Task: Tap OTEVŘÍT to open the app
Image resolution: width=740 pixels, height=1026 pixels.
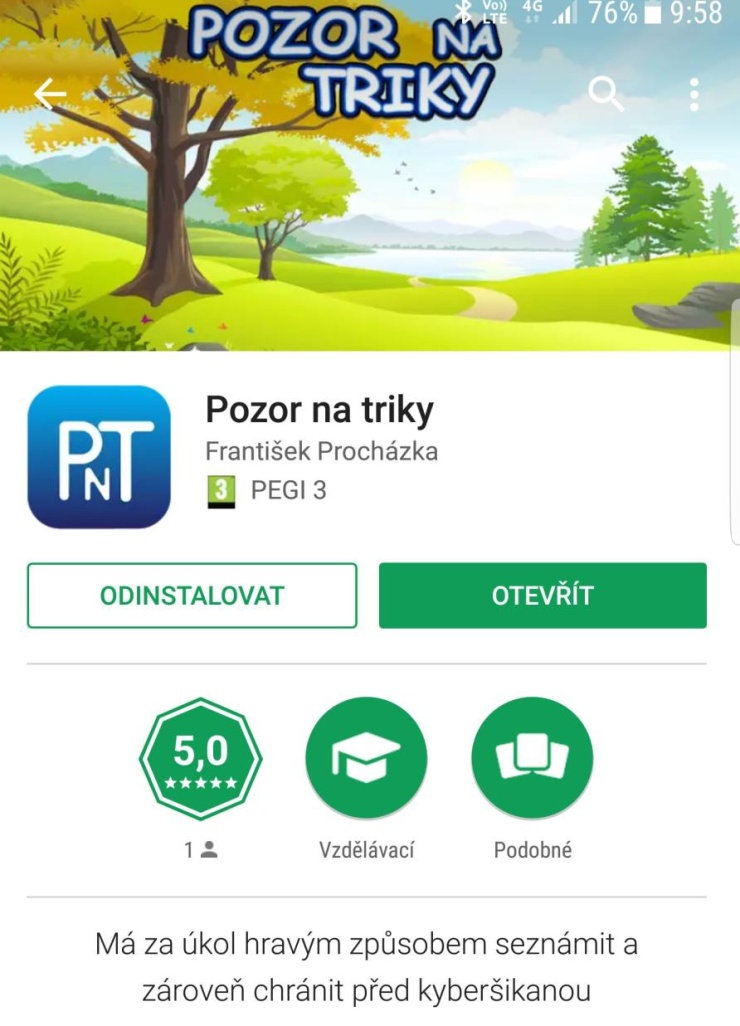Action: pos(542,596)
